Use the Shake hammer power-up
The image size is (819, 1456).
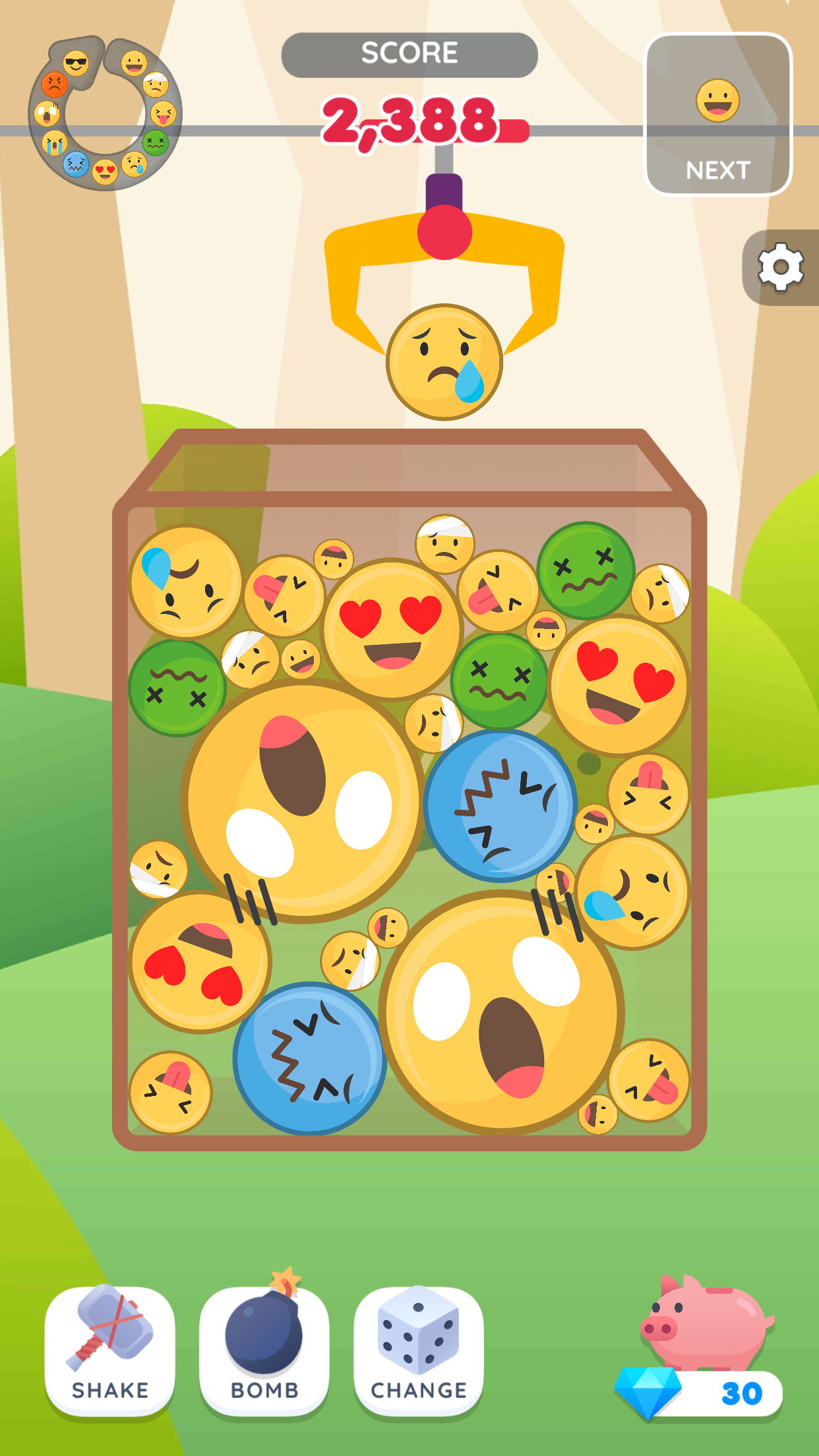point(109,1350)
